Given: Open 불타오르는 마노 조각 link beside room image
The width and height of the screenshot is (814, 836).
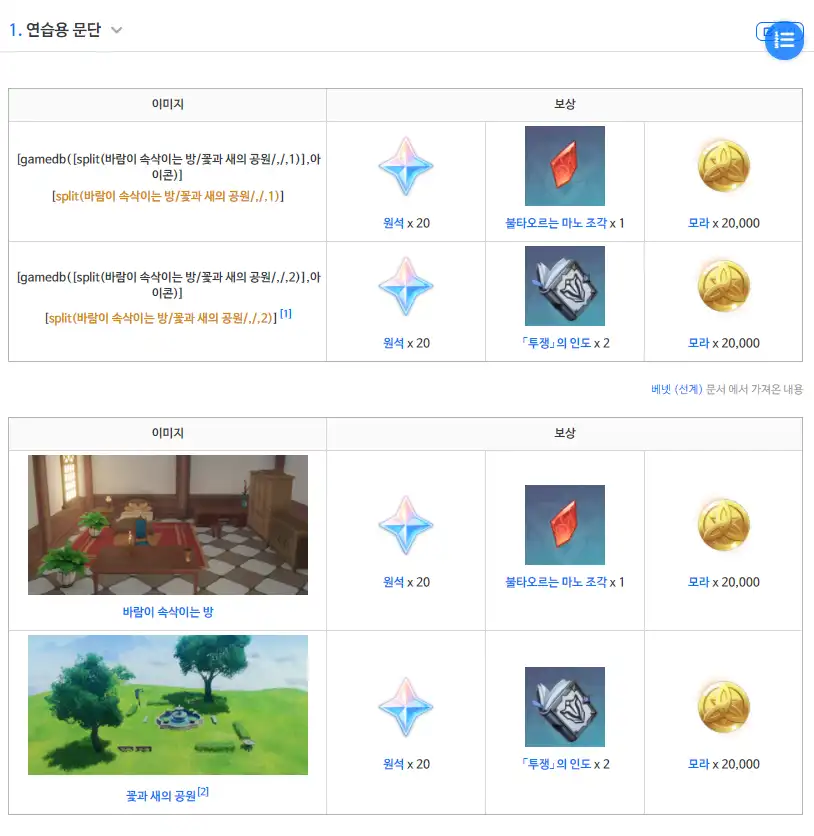Looking at the screenshot, I should pos(556,582).
